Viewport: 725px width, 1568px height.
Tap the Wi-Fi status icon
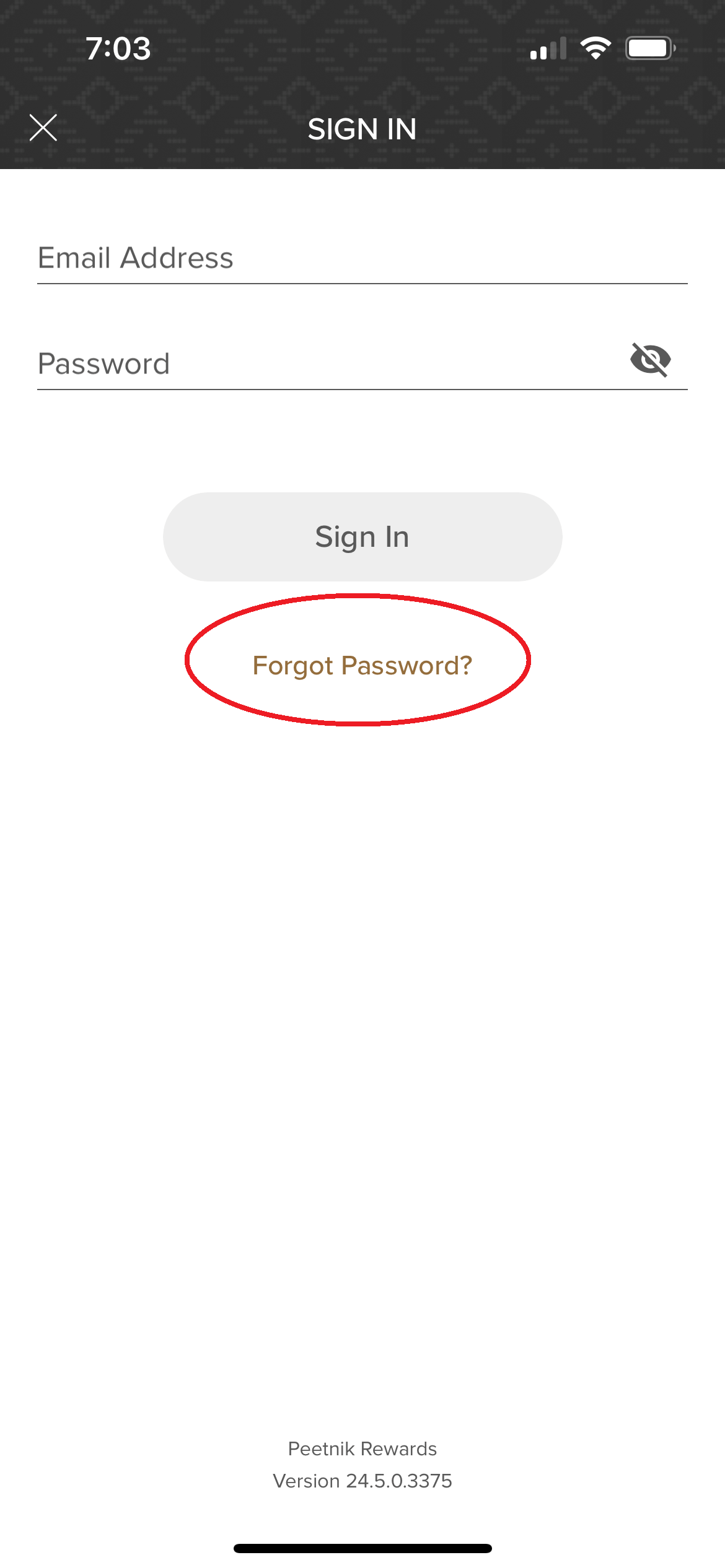594,48
